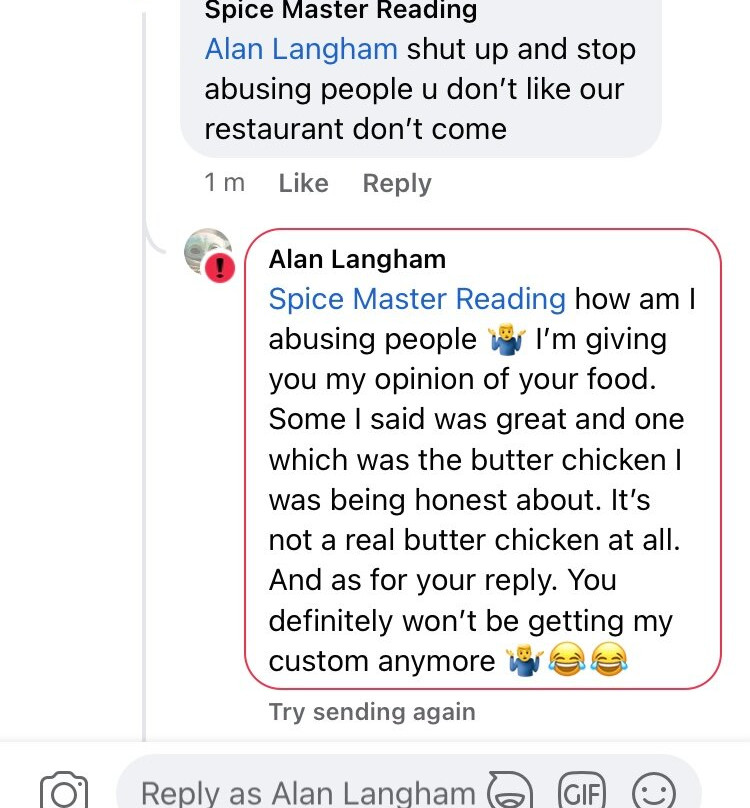Open the camera to attach a photo
Image resolution: width=750 pixels, height=808 pixels.
point(64,792)
